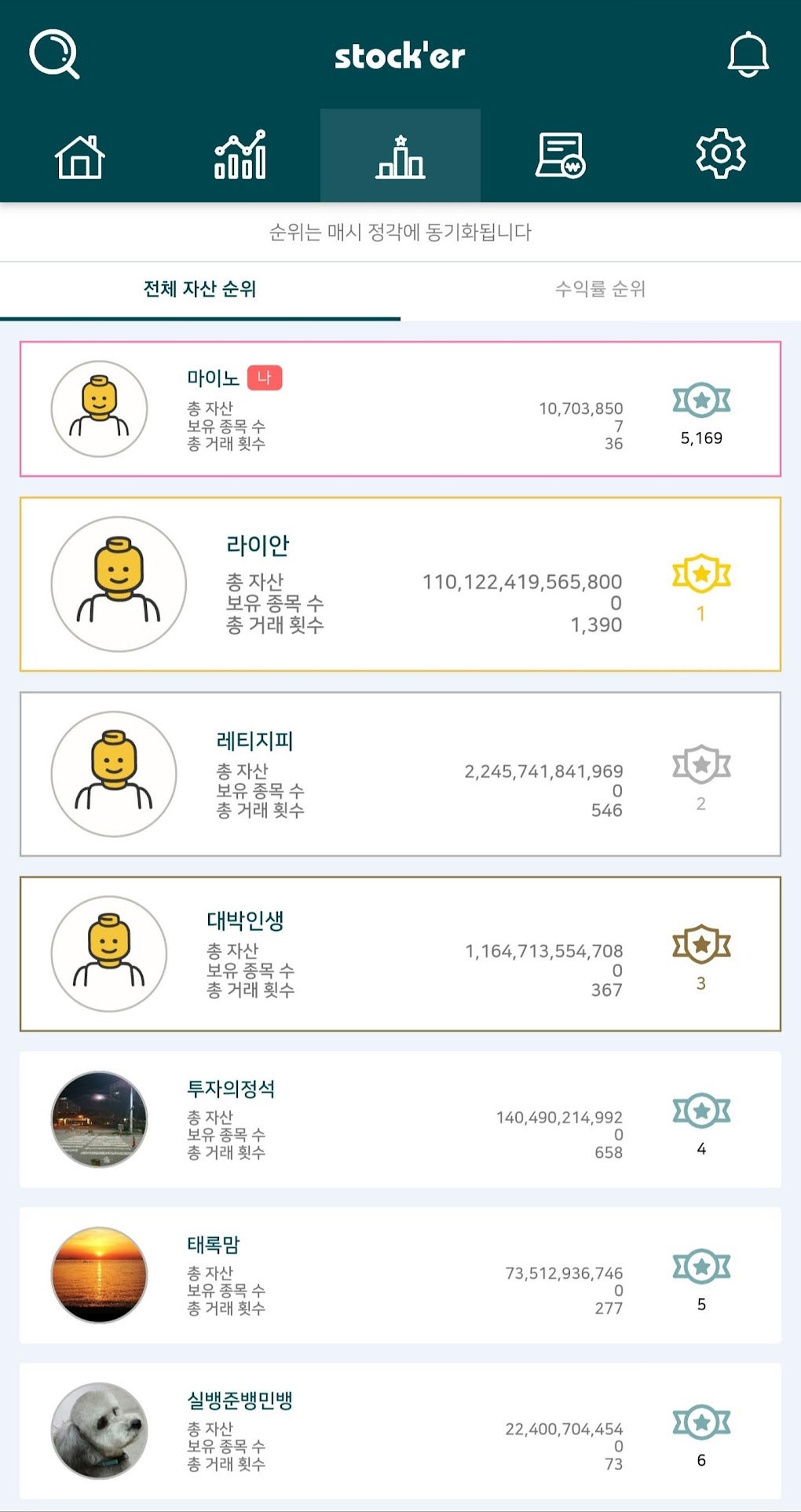Image resolution: width=801 pixels, height=1512 pixels.
Task: Go to the home tab
Action: (80, 156)
